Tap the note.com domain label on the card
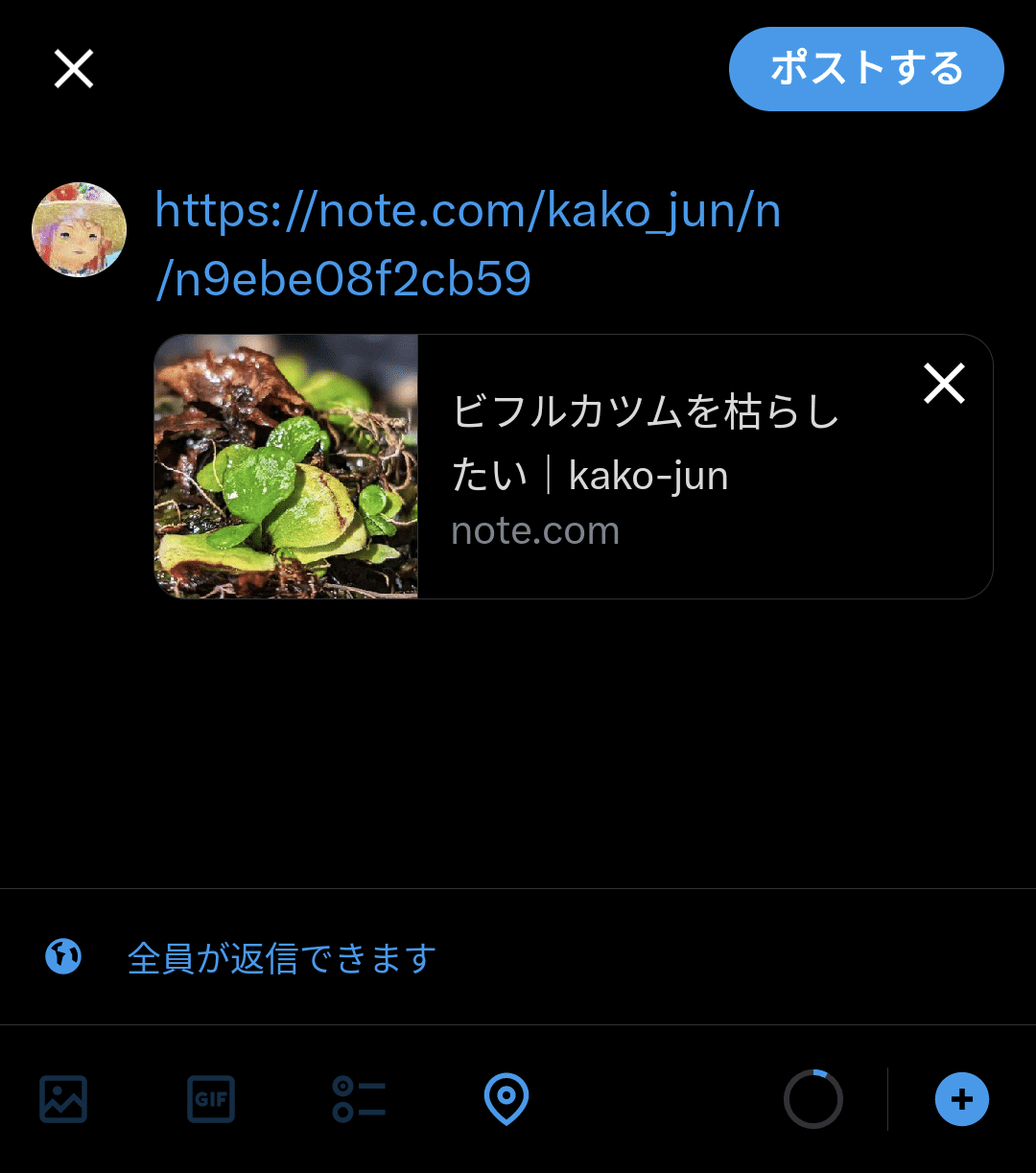The height and width of the screenshot is (1173, 1036). 535,529
